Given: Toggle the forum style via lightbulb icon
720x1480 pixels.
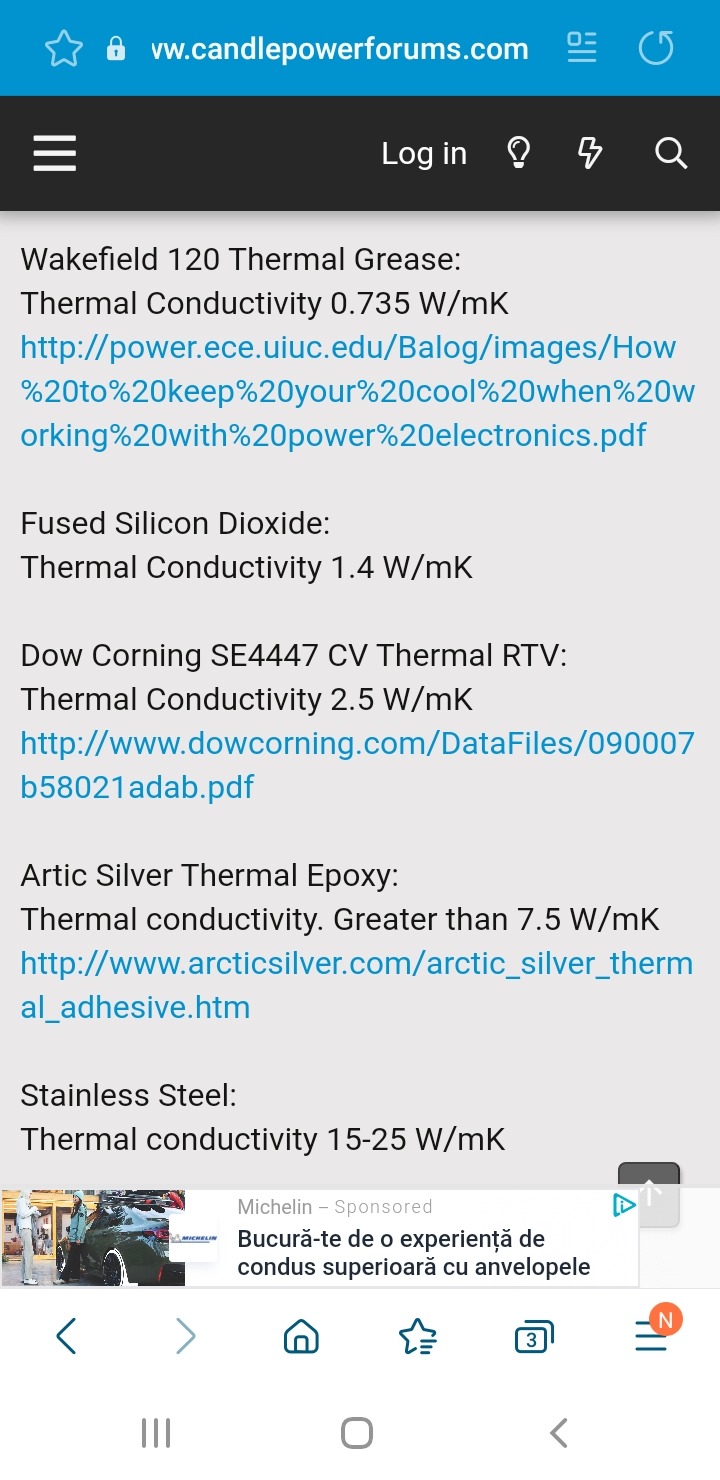Looking at the screenshot, I should pyautogui.click(x=518, y=153).
